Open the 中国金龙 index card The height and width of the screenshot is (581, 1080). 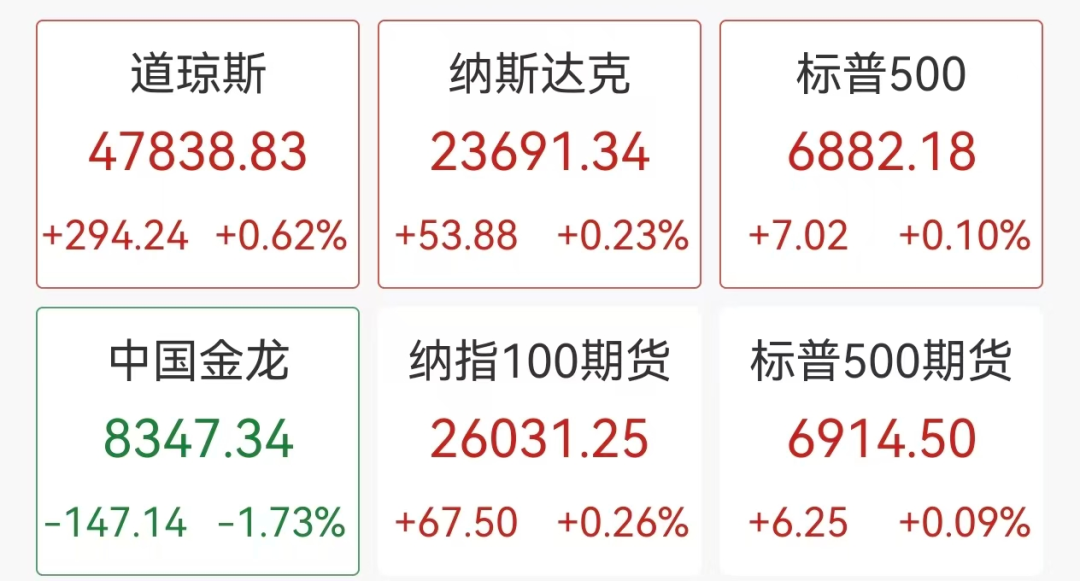pos(197,440)
